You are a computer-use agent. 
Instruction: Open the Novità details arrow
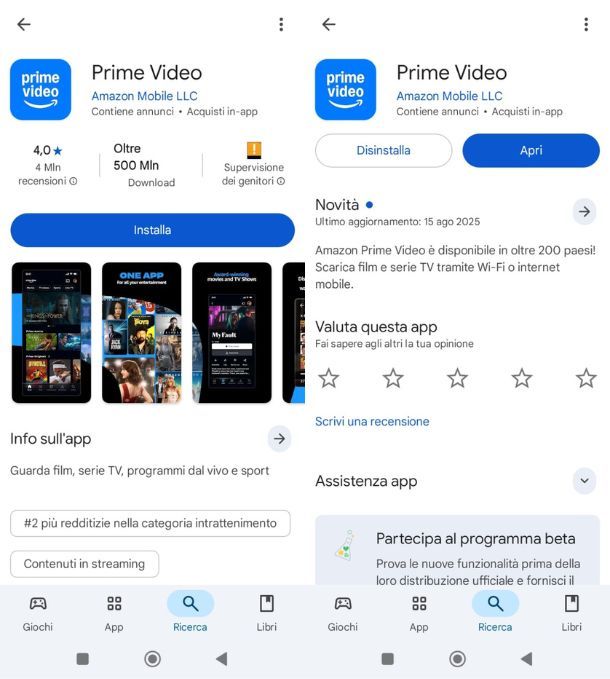pyautogui.click(x=584, y=211)
